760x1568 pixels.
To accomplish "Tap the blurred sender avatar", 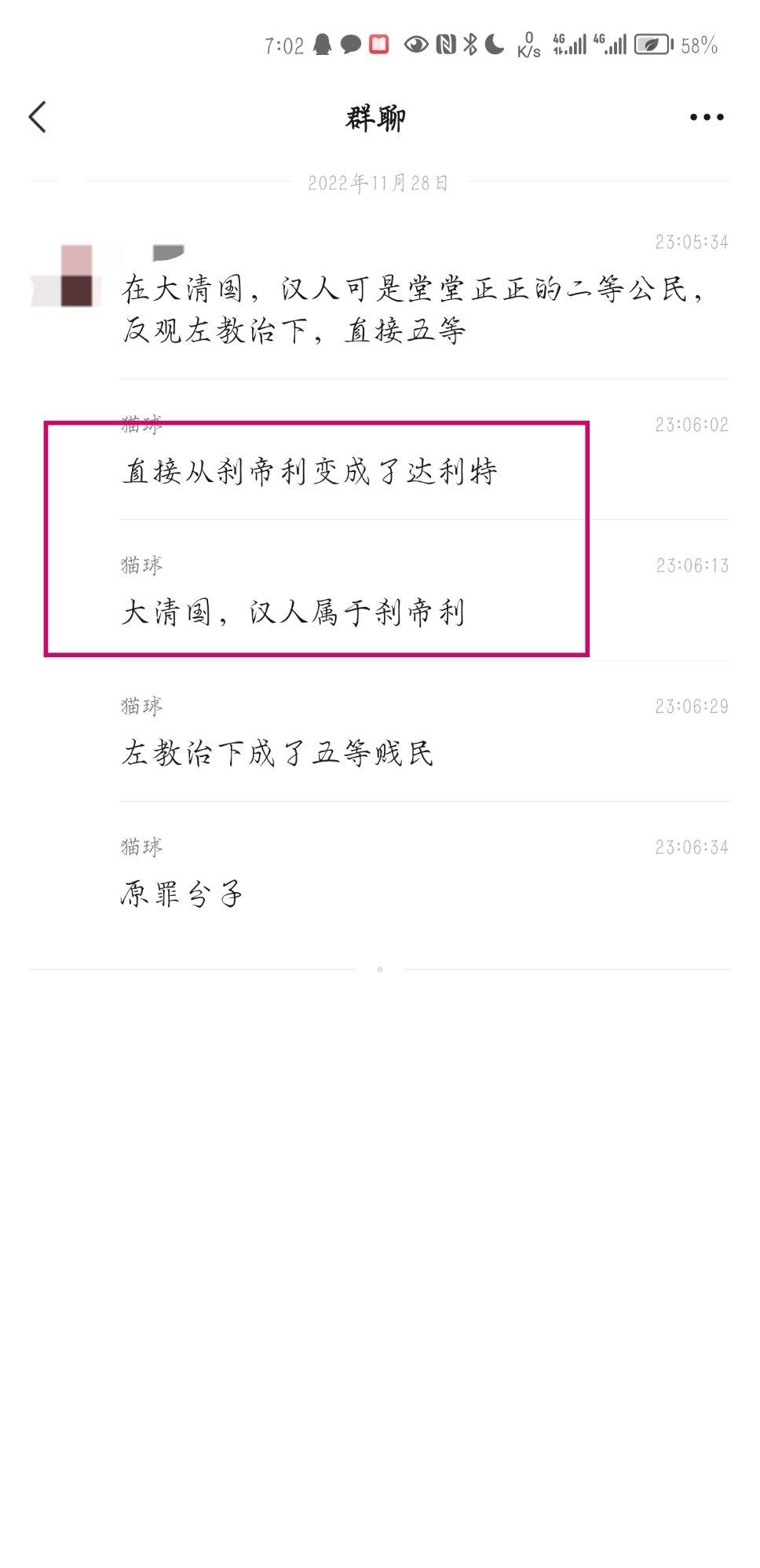I will point(67,276).
